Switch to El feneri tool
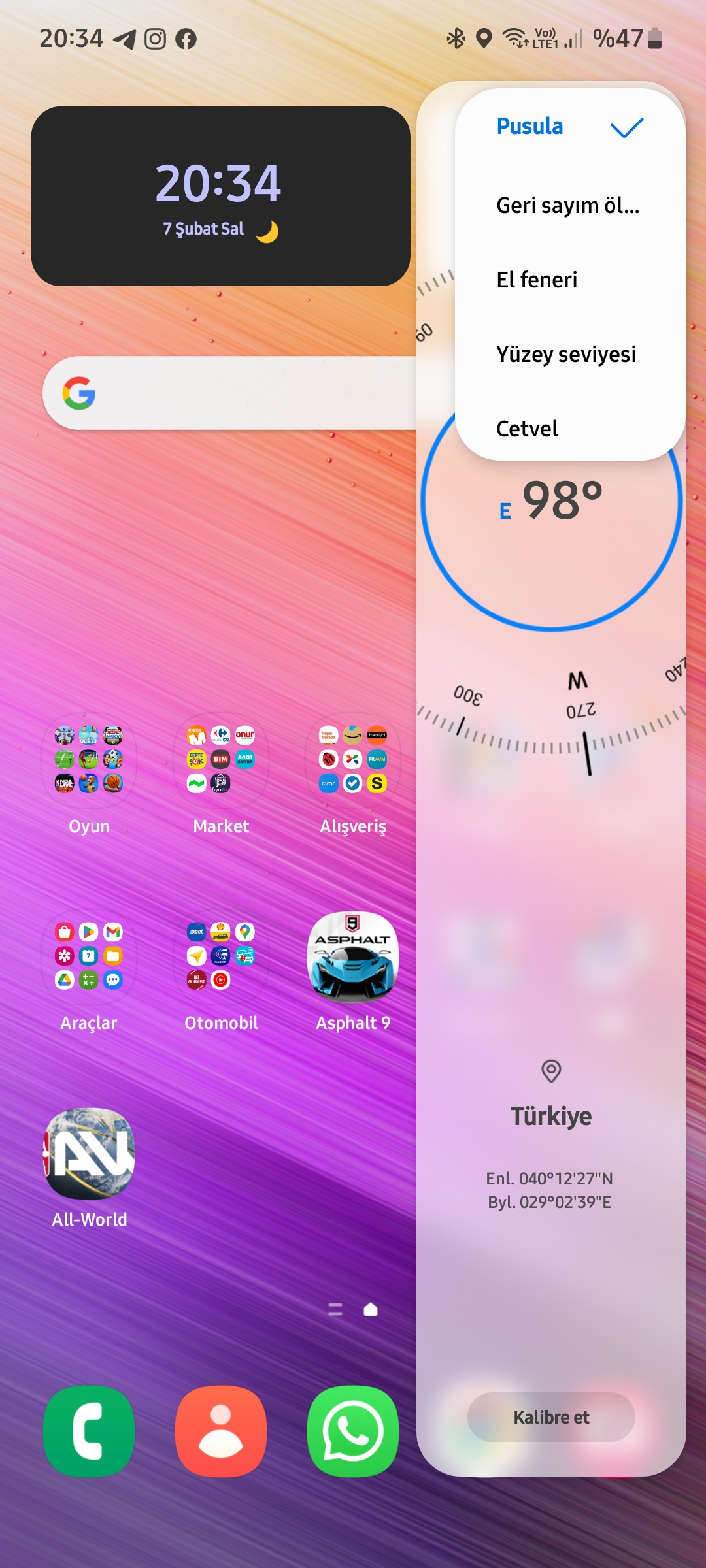 [570, 280]
